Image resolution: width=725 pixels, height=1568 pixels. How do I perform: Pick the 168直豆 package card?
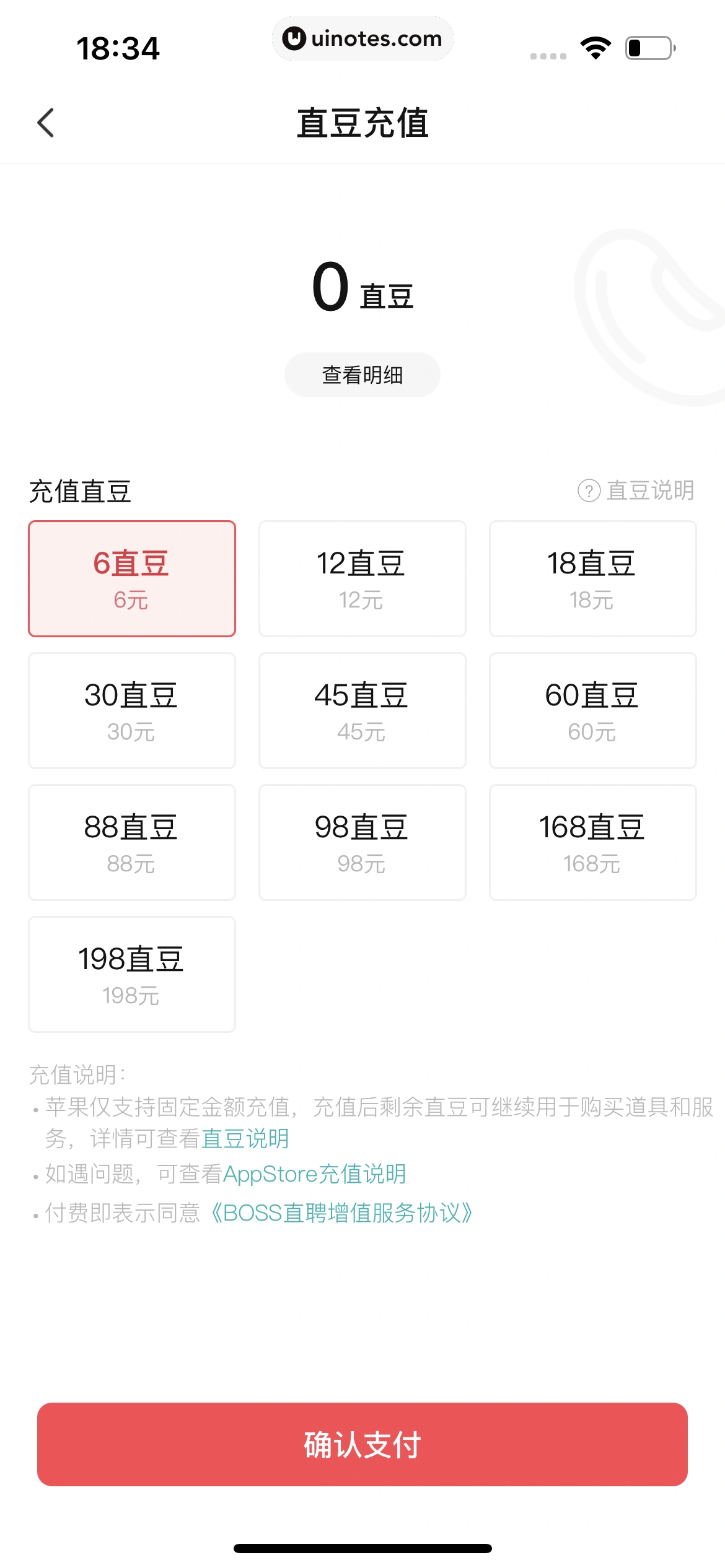tap(592, 841)
